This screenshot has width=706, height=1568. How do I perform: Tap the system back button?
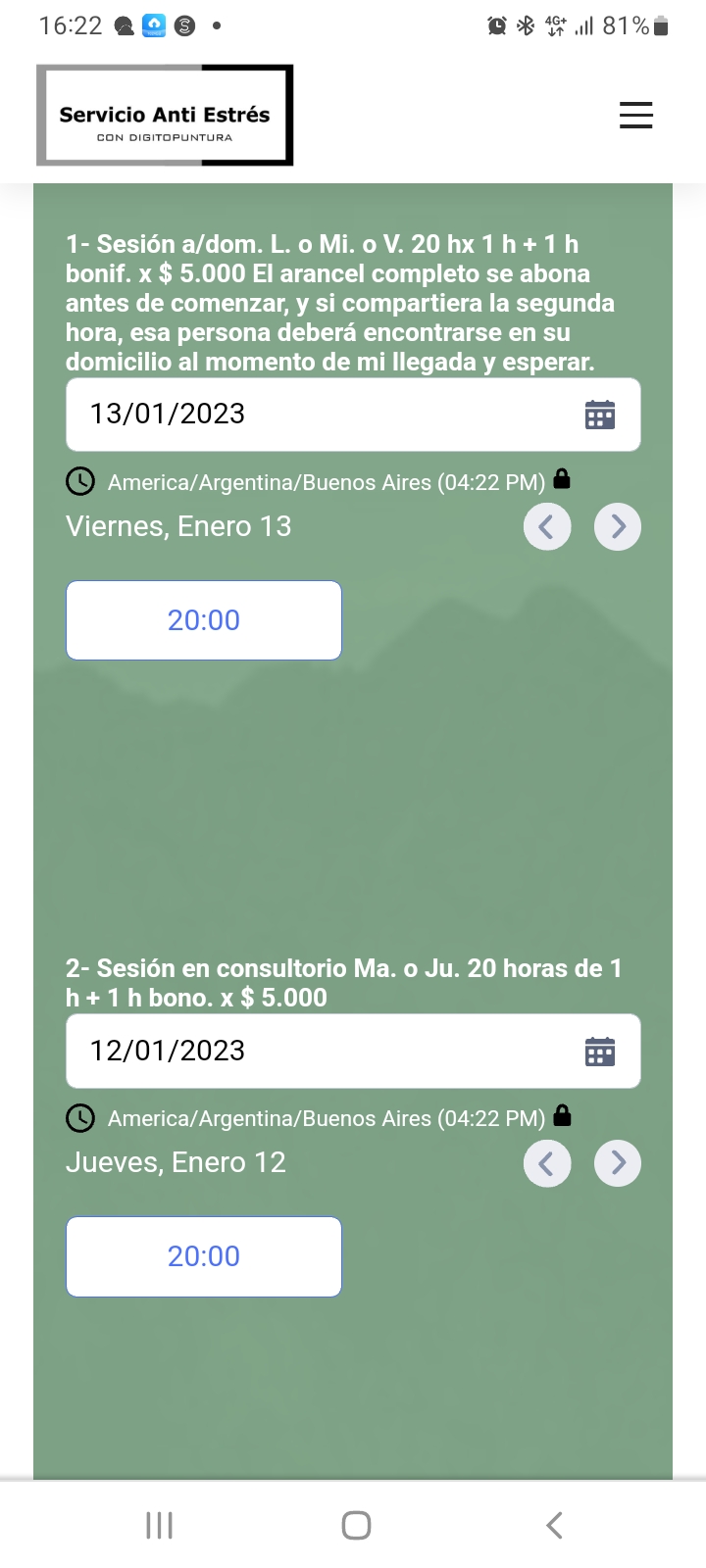[x=554, y=1525]
